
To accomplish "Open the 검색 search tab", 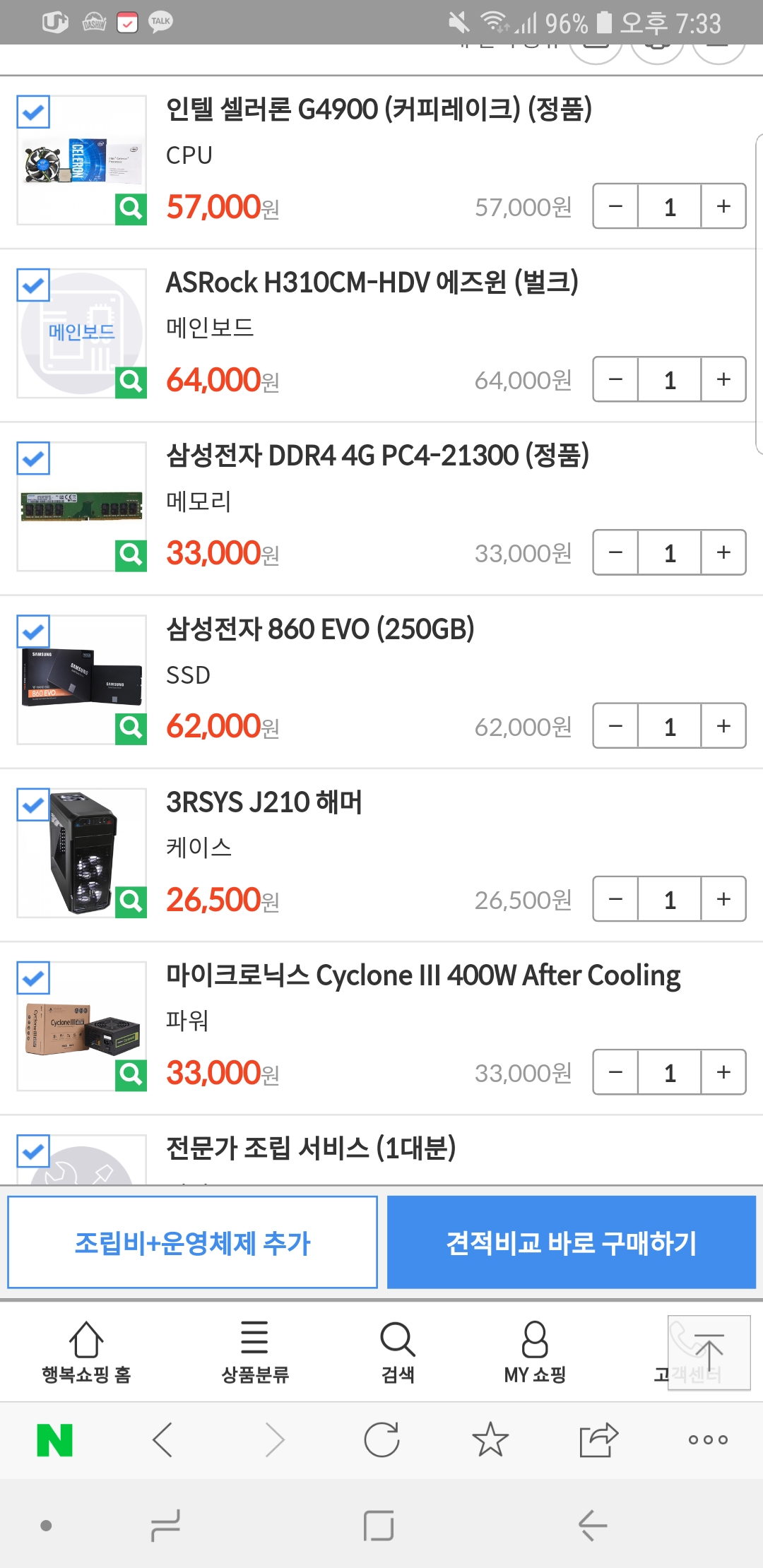I will 397,1352.
